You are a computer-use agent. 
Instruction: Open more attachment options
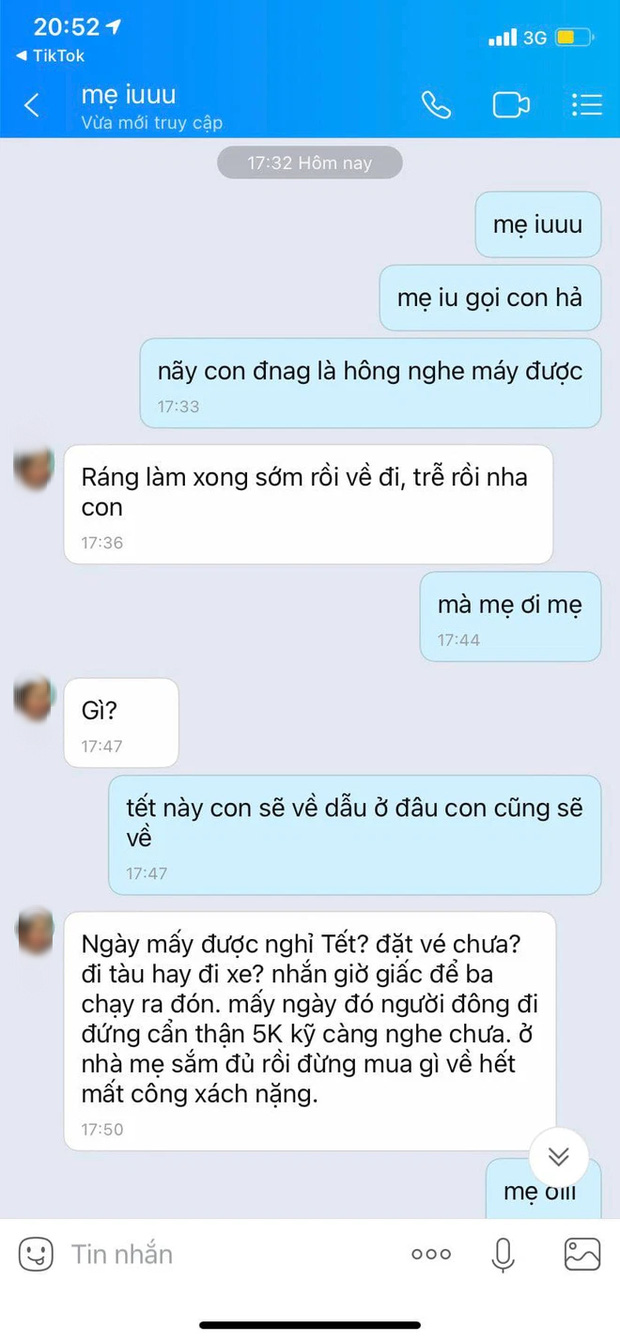click(431, 1253)
